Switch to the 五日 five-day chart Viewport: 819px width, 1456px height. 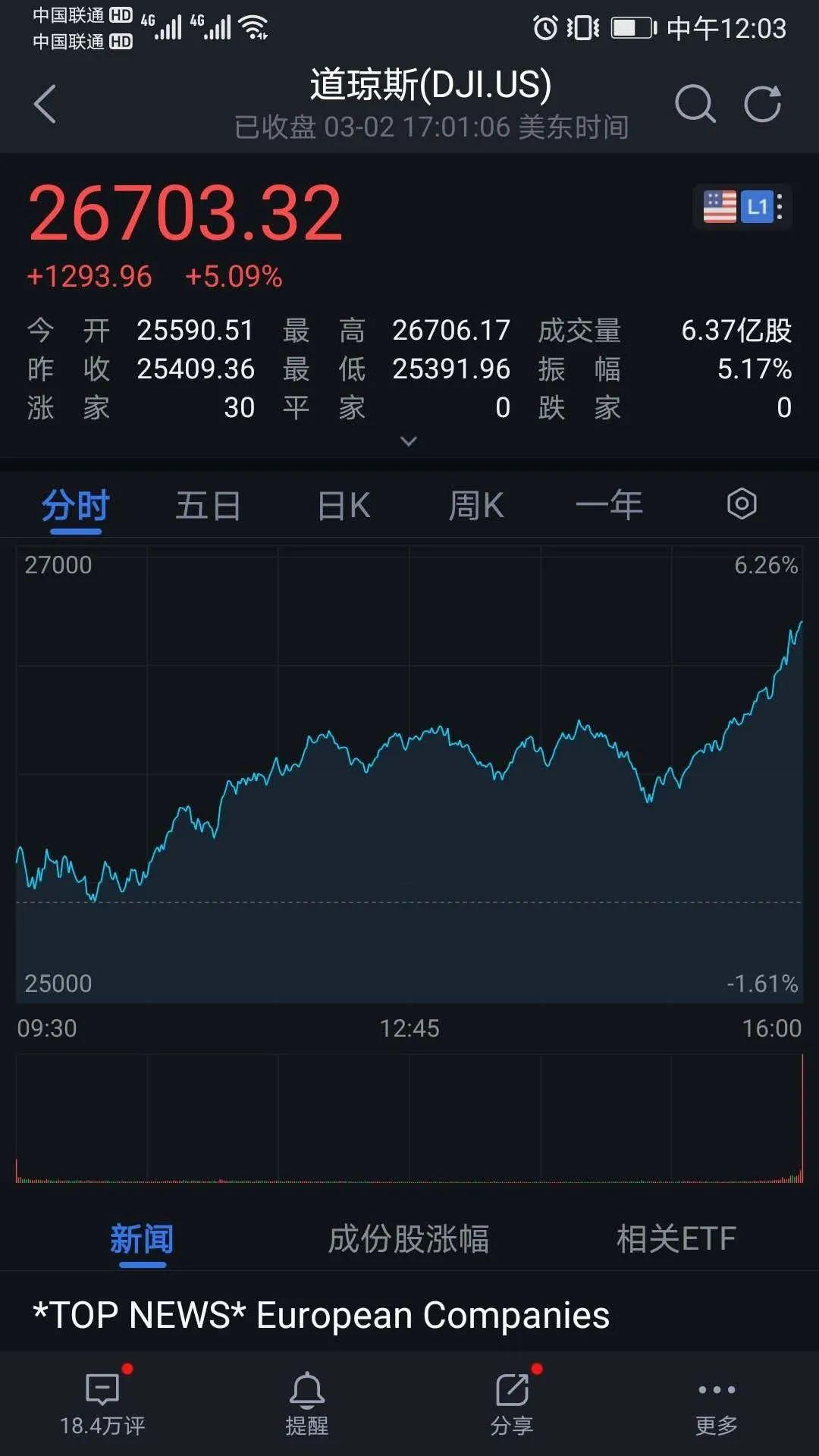click(x=209, y=506)
